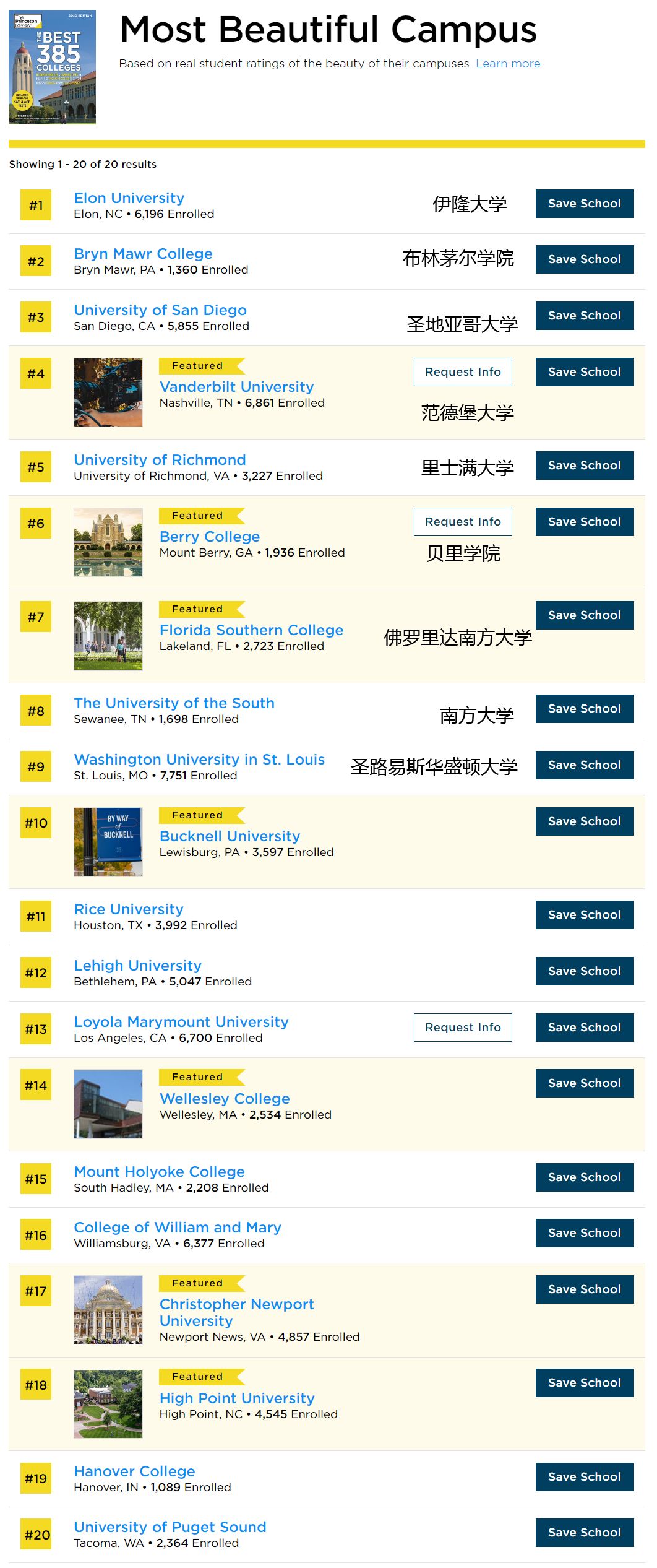This screenshot has width=657, height=1568.
Task: Open Washington University in St. Louis
Action: point(199,760)
